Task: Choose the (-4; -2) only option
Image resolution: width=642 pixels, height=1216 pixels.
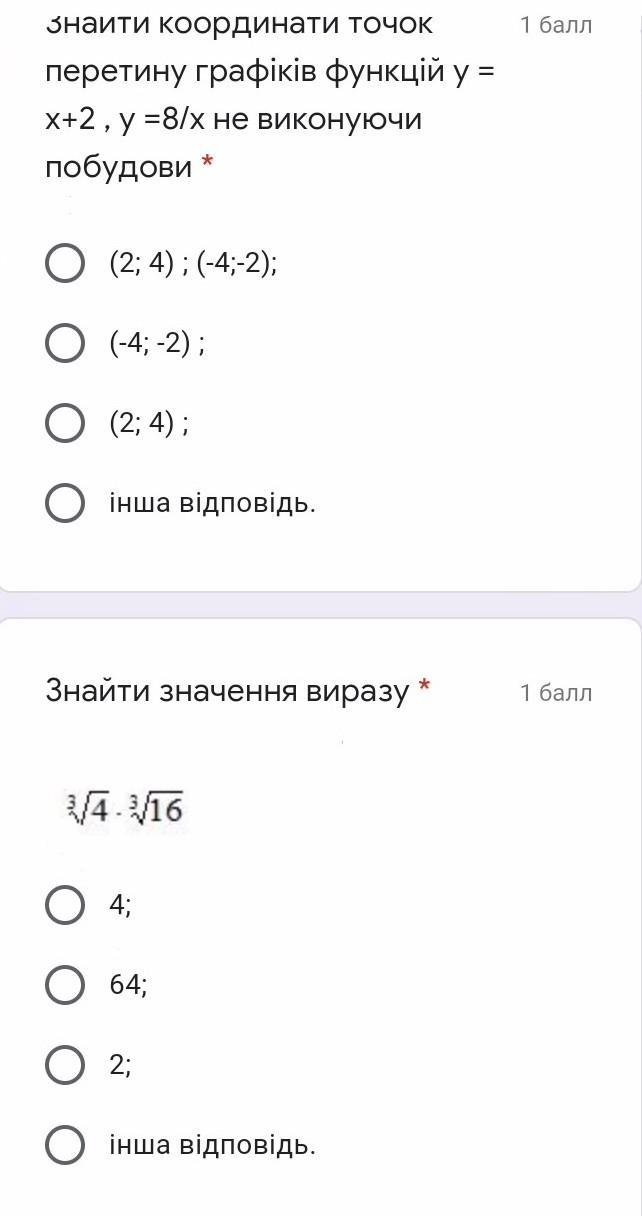Action: coord(66,344)
